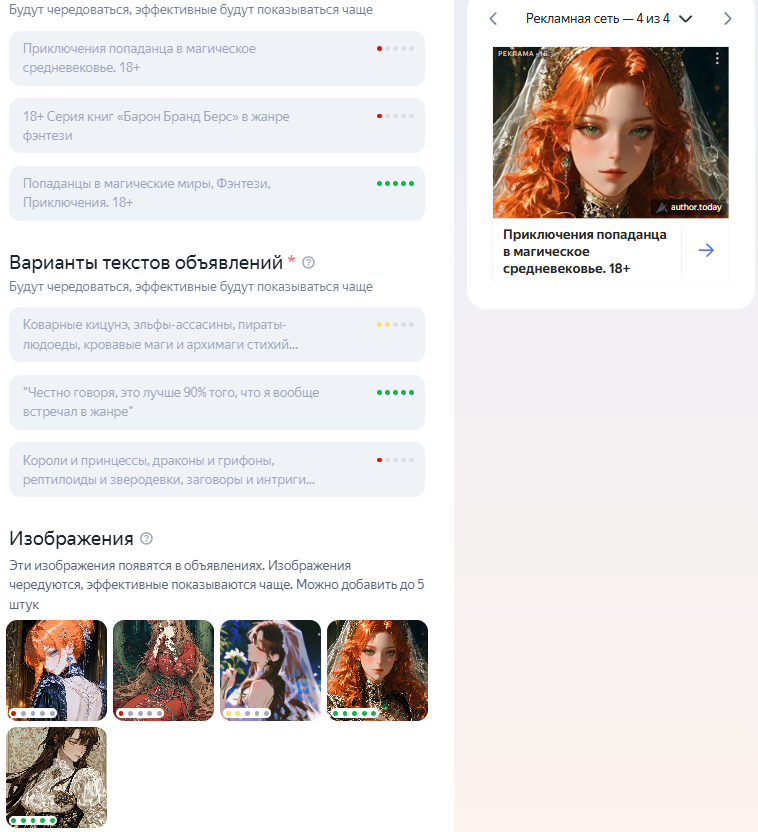Edit ad text «Честно говоря, это лучше 90%»
The height and width of the screenshot is (832, 758).
click(x=190, y=402)
